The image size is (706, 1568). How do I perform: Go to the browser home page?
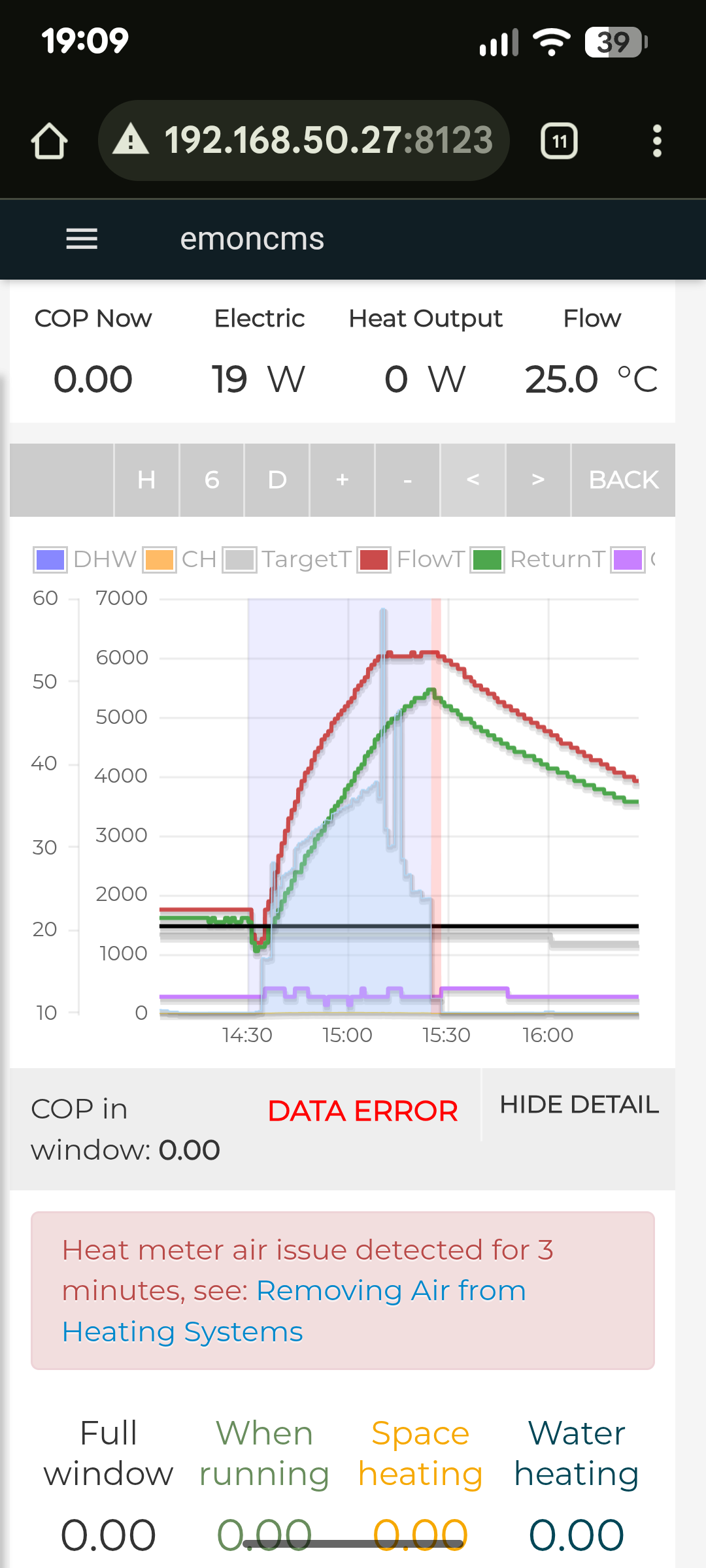click(x=49, y=140)
